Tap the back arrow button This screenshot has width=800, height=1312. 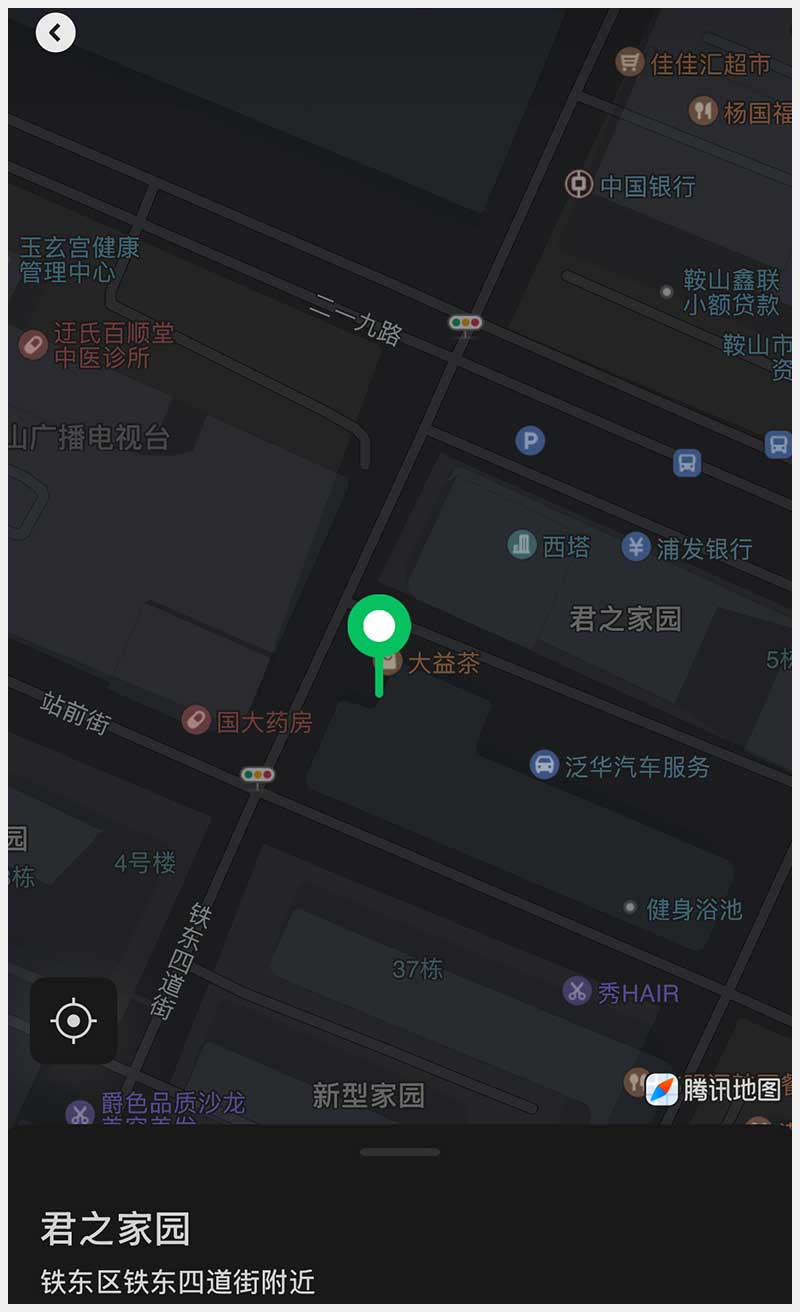click(55, 33)
